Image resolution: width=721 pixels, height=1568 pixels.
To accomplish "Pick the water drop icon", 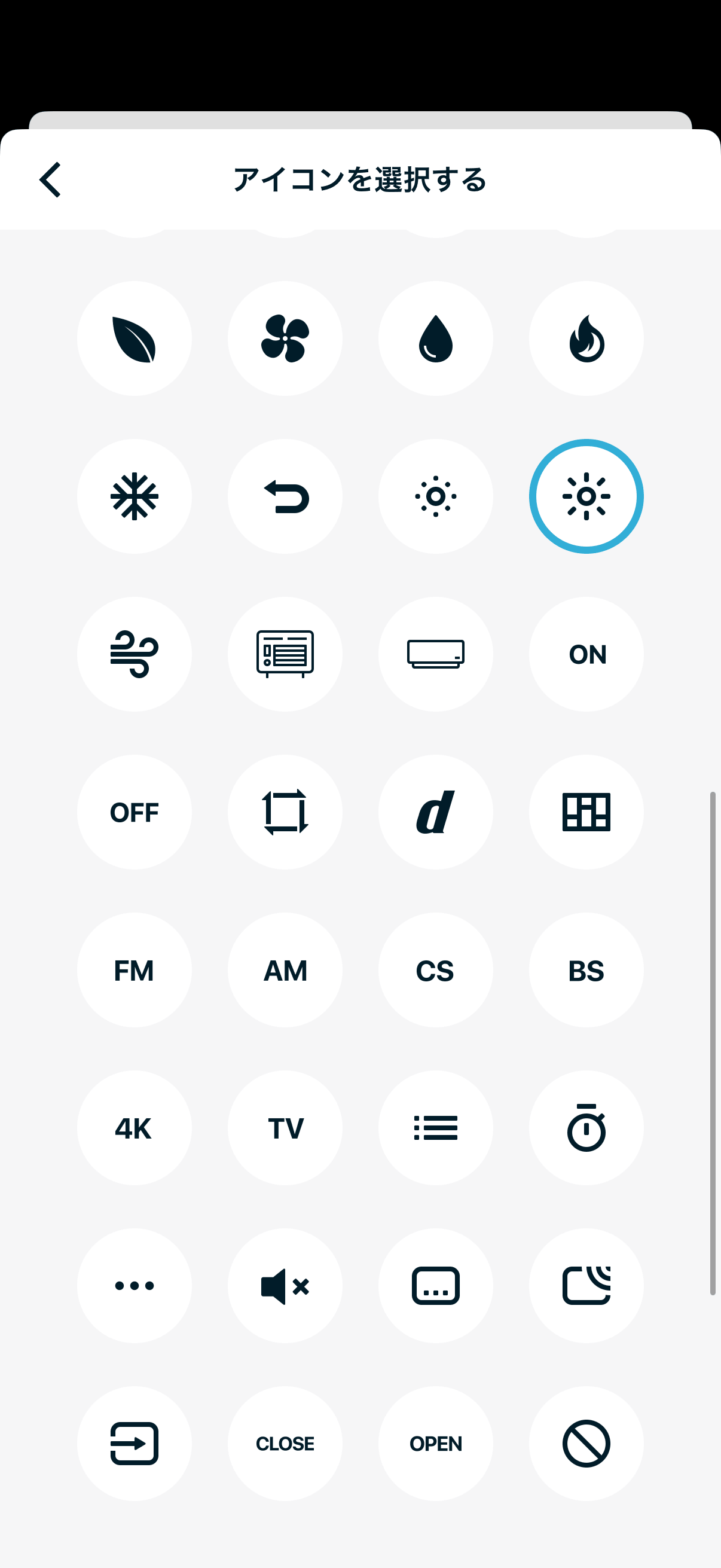I will (436, 338).
